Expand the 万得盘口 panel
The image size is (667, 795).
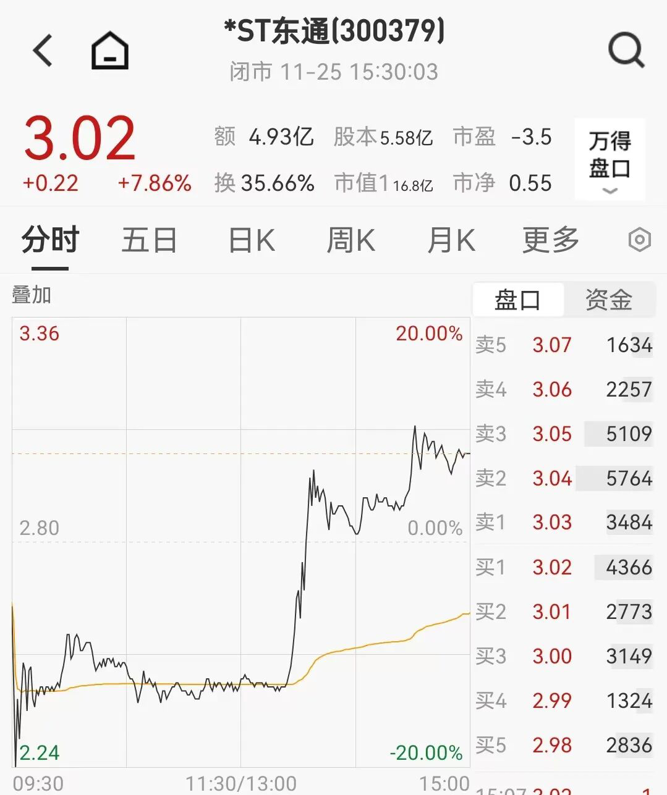coord(610,162)
